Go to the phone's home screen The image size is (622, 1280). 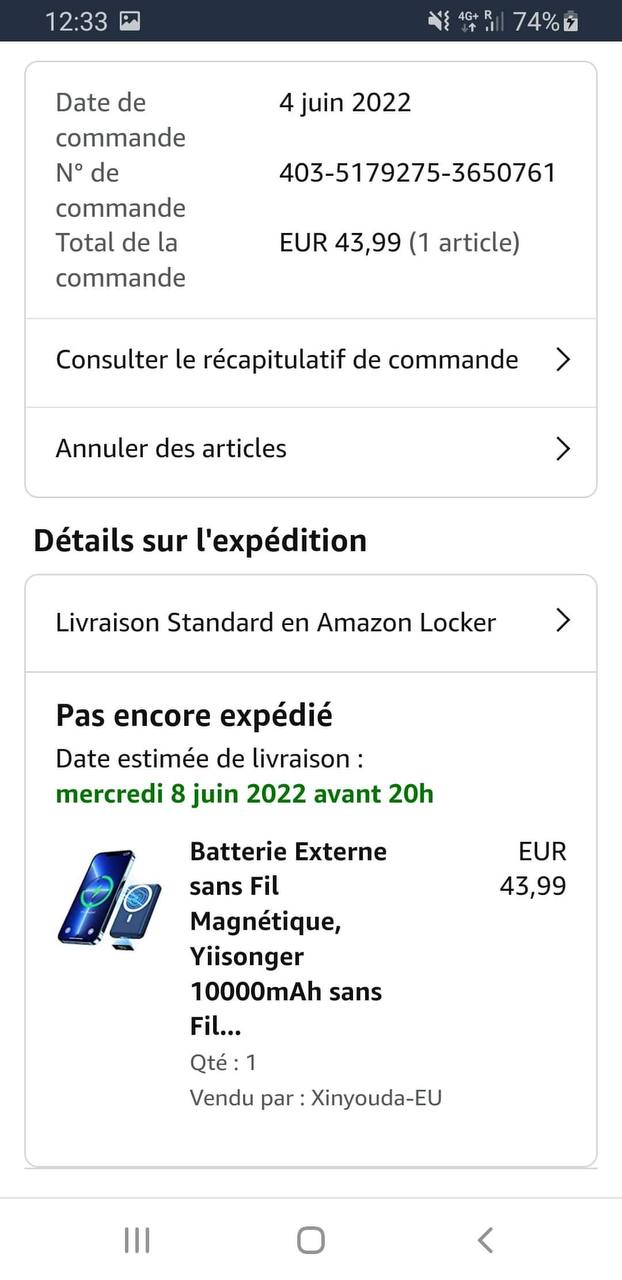311,1241
